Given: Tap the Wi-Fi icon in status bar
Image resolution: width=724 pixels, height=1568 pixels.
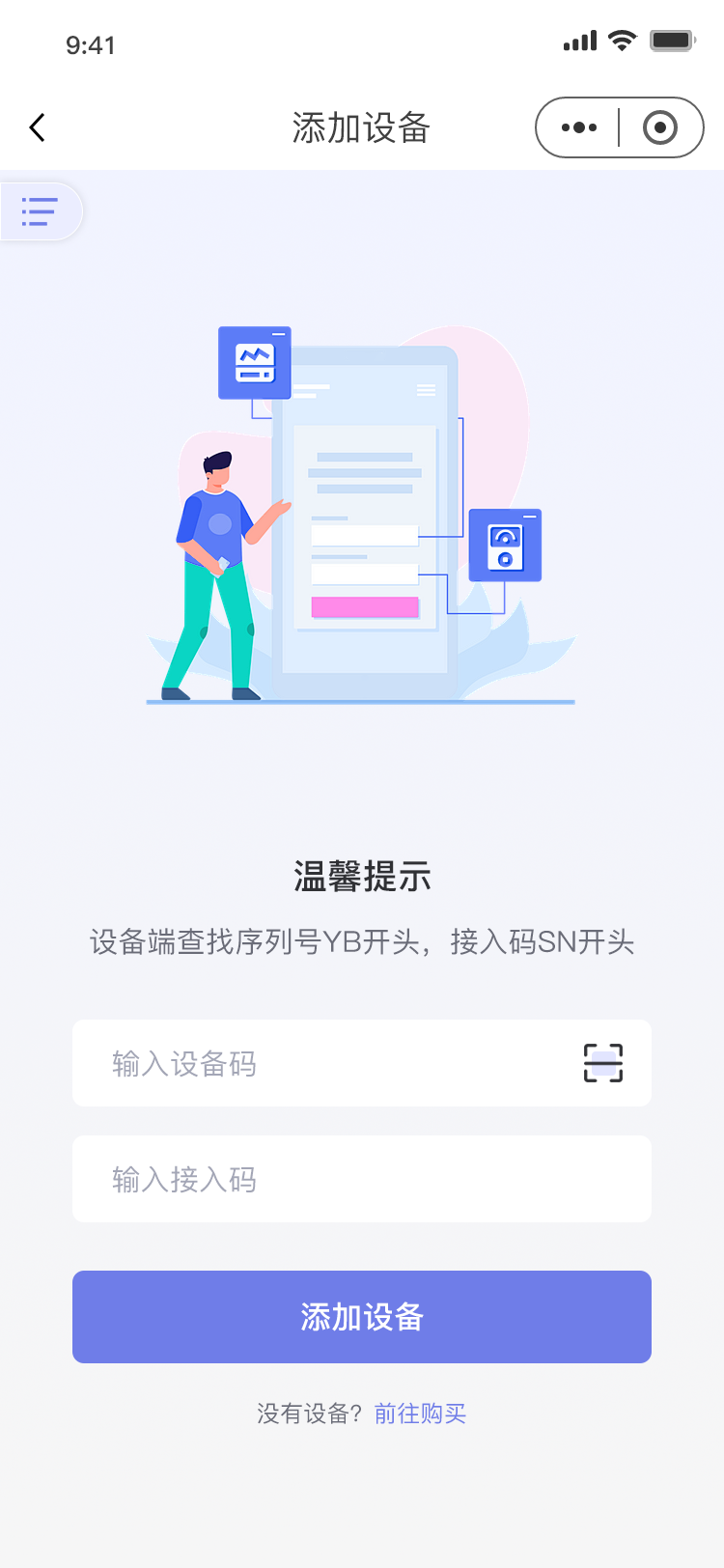Looking at the screenshot, I should pyautogui.click(x=622, y=40).
